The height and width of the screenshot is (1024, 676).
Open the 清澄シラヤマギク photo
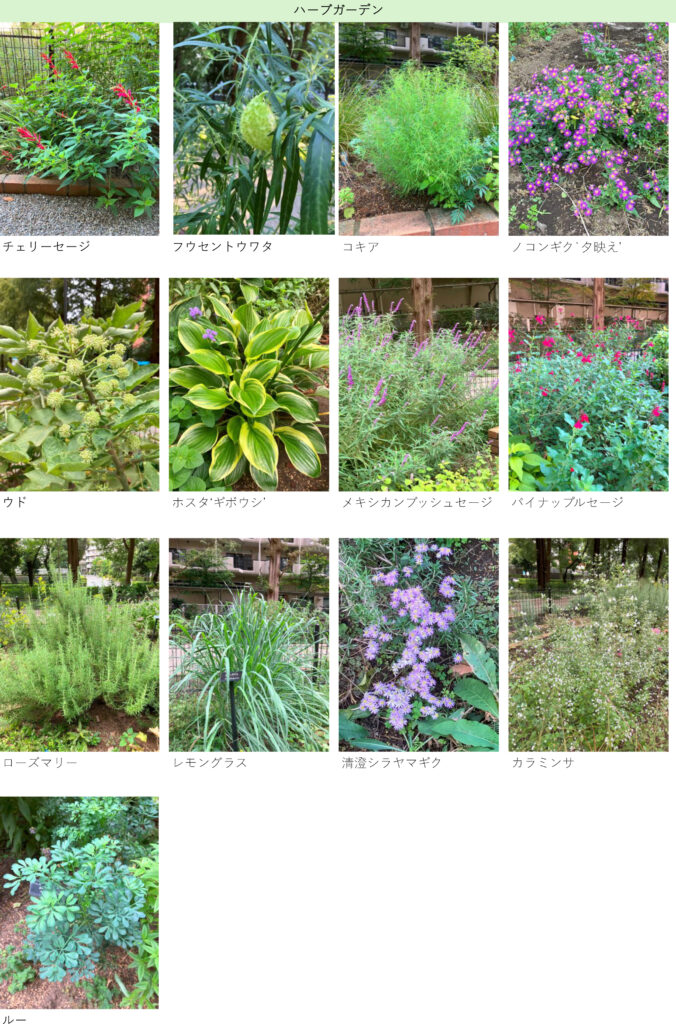point(418,644)
